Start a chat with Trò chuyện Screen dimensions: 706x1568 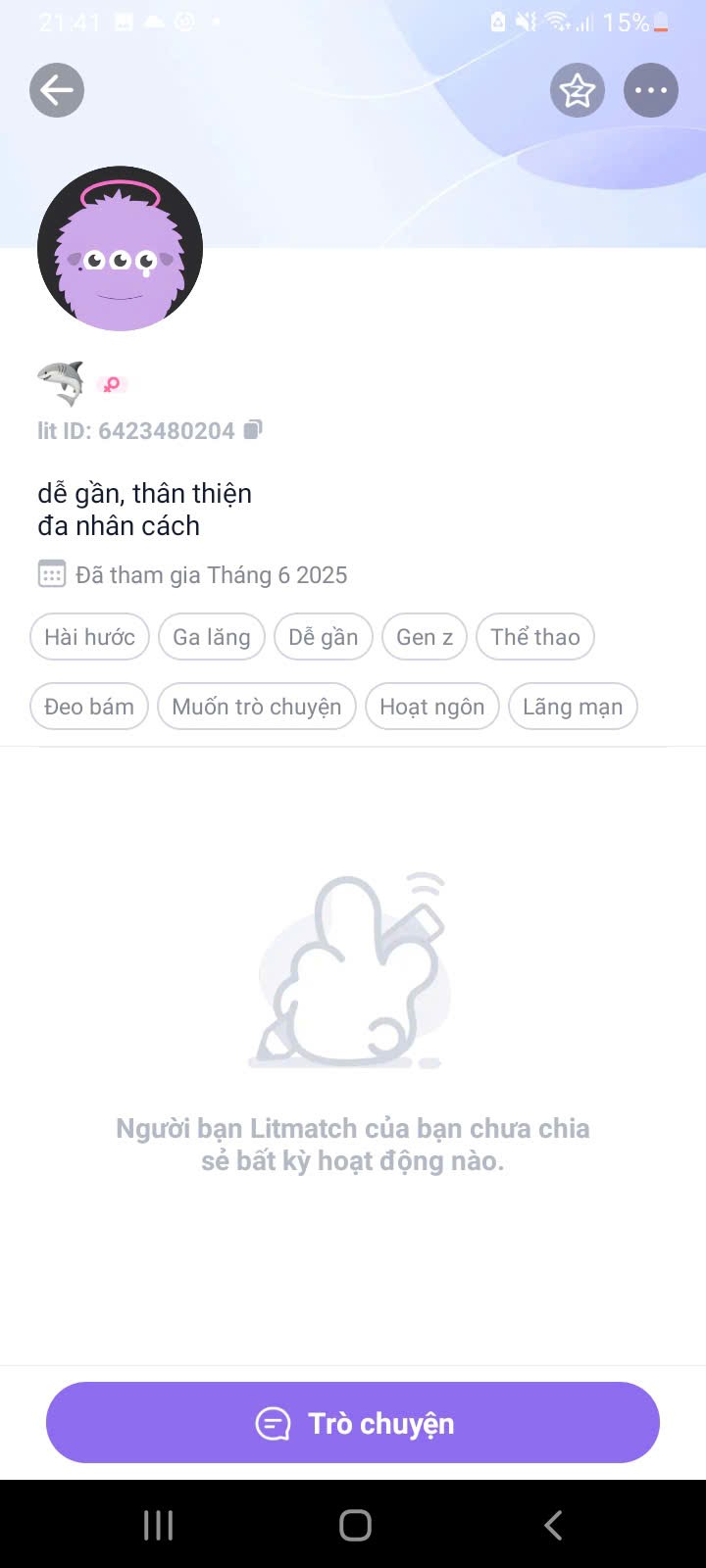tap(353, 1423)
